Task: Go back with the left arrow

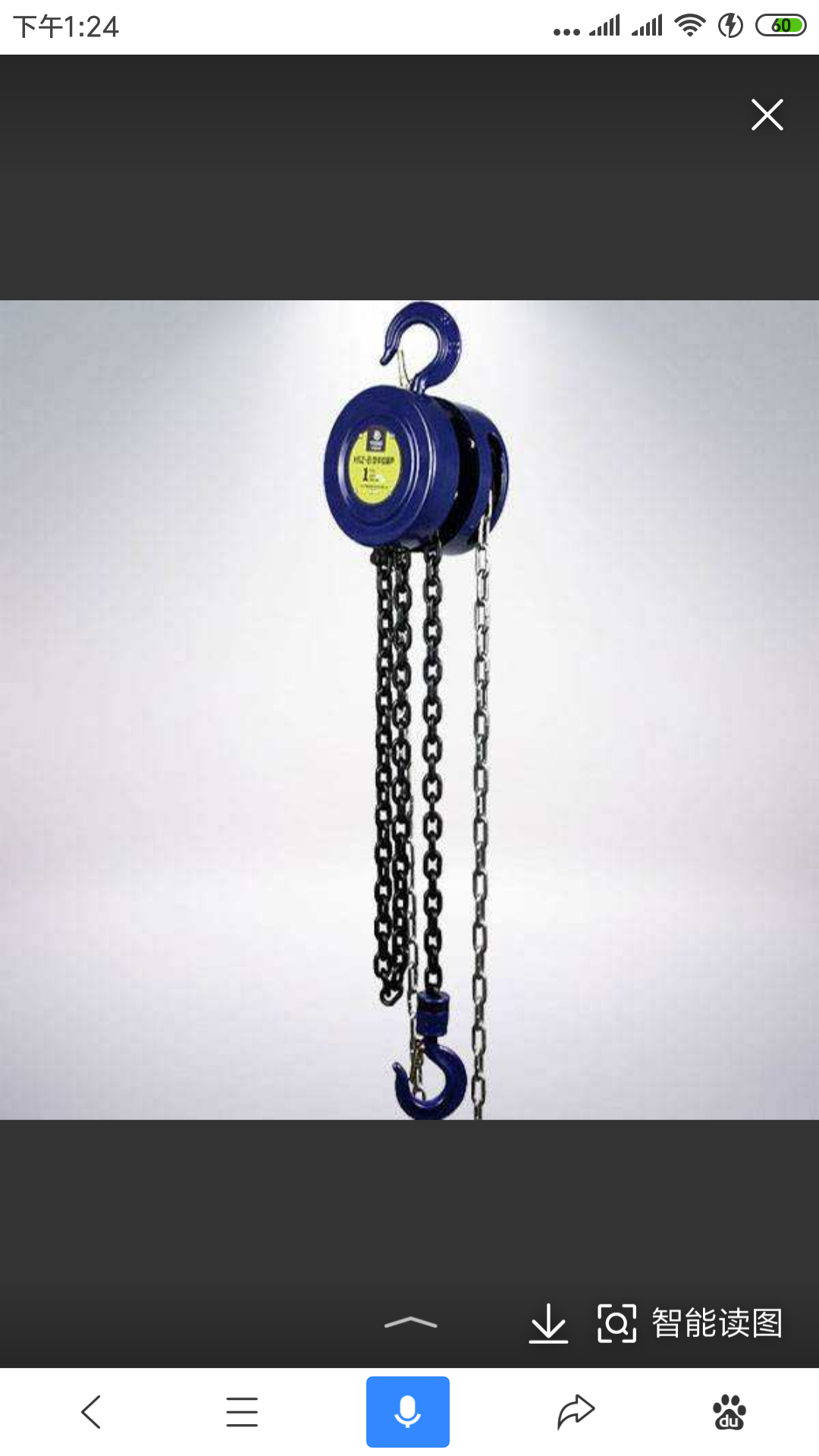Action: [91, 1412]
